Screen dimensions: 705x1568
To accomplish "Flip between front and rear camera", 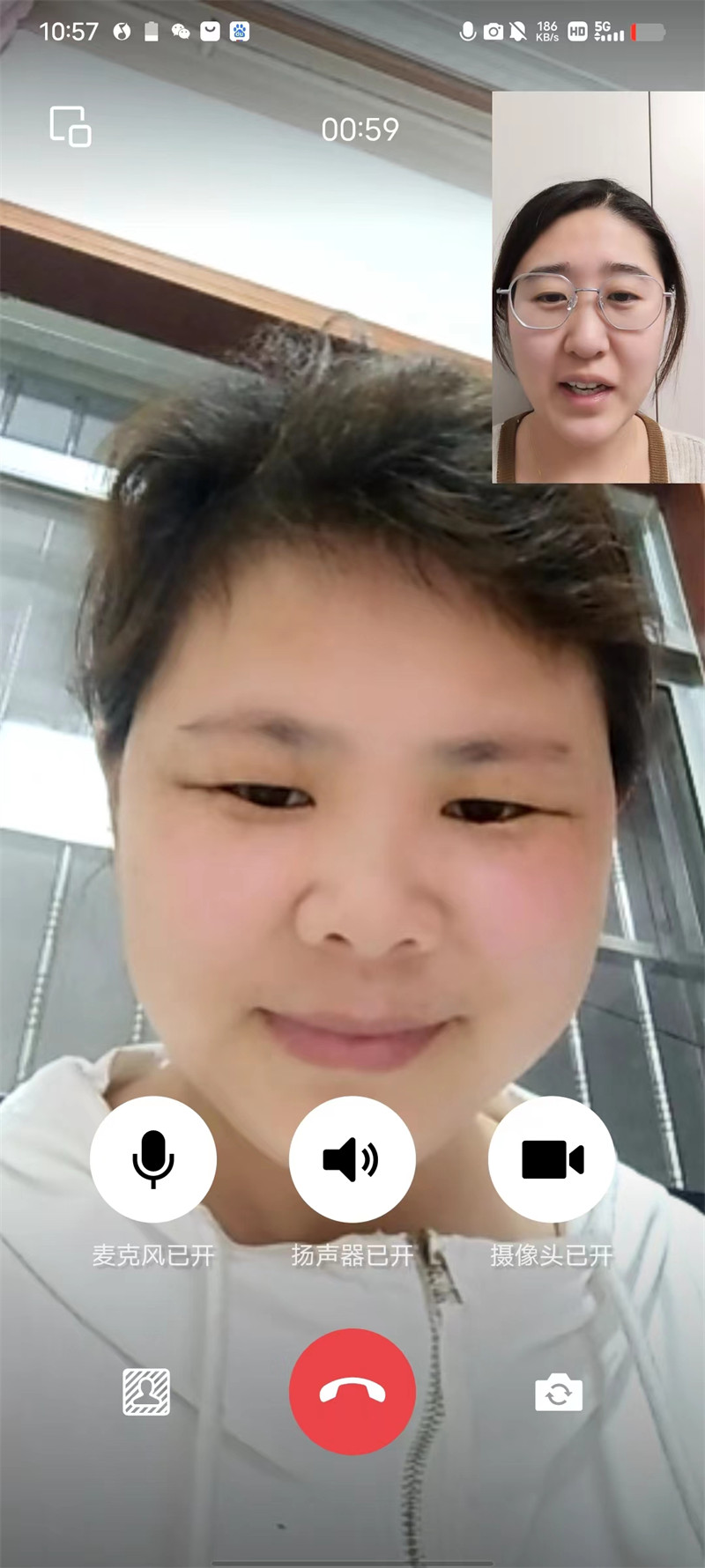I will tap(559, 1392).
